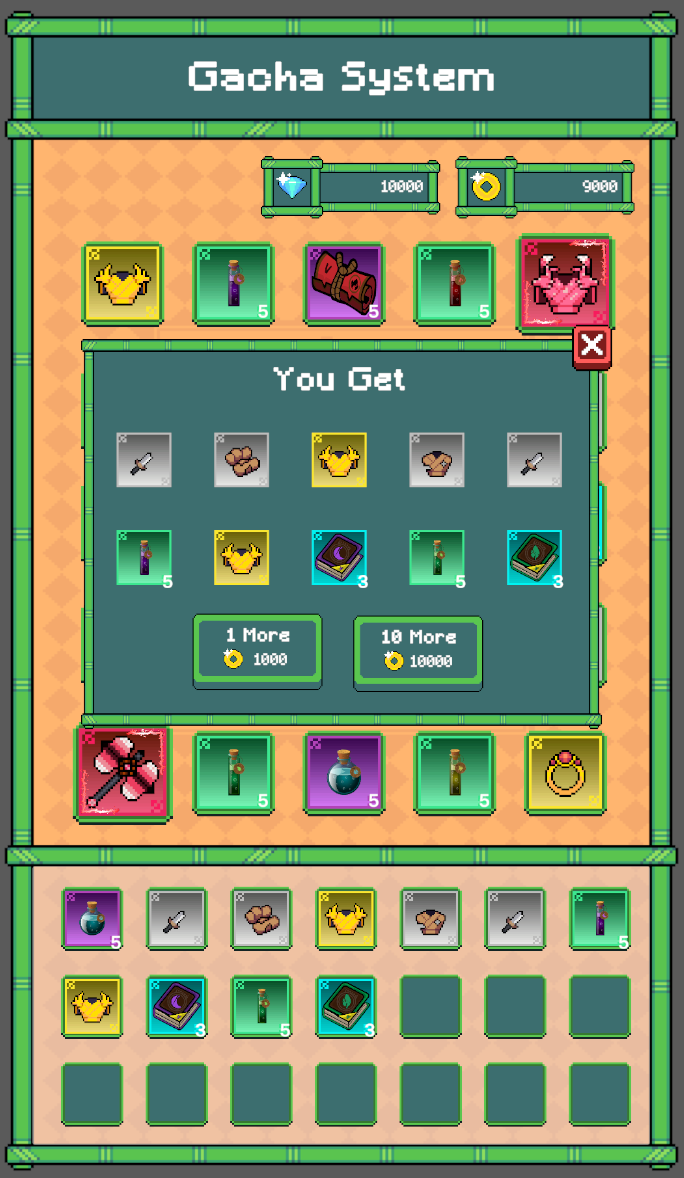Open the brown tunic in inventory
Viewport: 684px width, 1178px height.
[431, 918]
